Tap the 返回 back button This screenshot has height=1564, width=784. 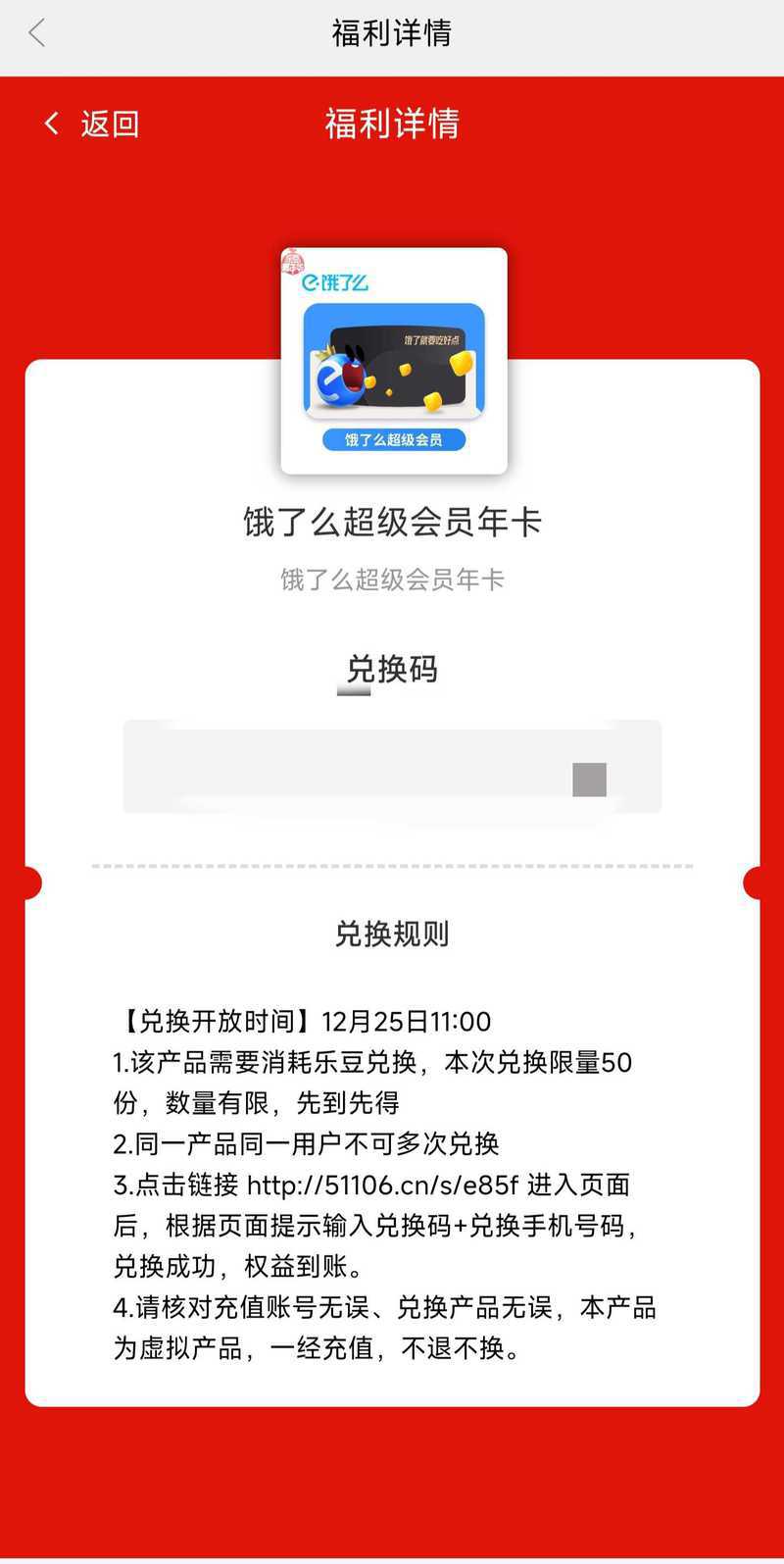91,125
